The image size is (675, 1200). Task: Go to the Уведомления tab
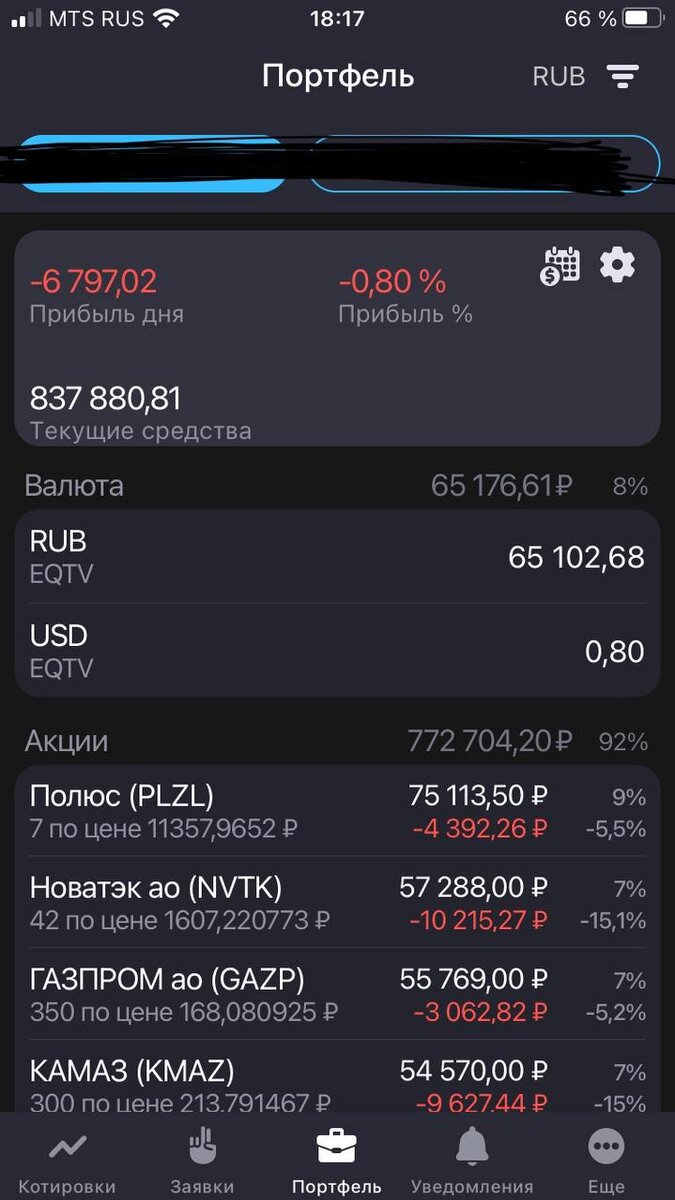pyautogui.click(x=472, y=1162)
